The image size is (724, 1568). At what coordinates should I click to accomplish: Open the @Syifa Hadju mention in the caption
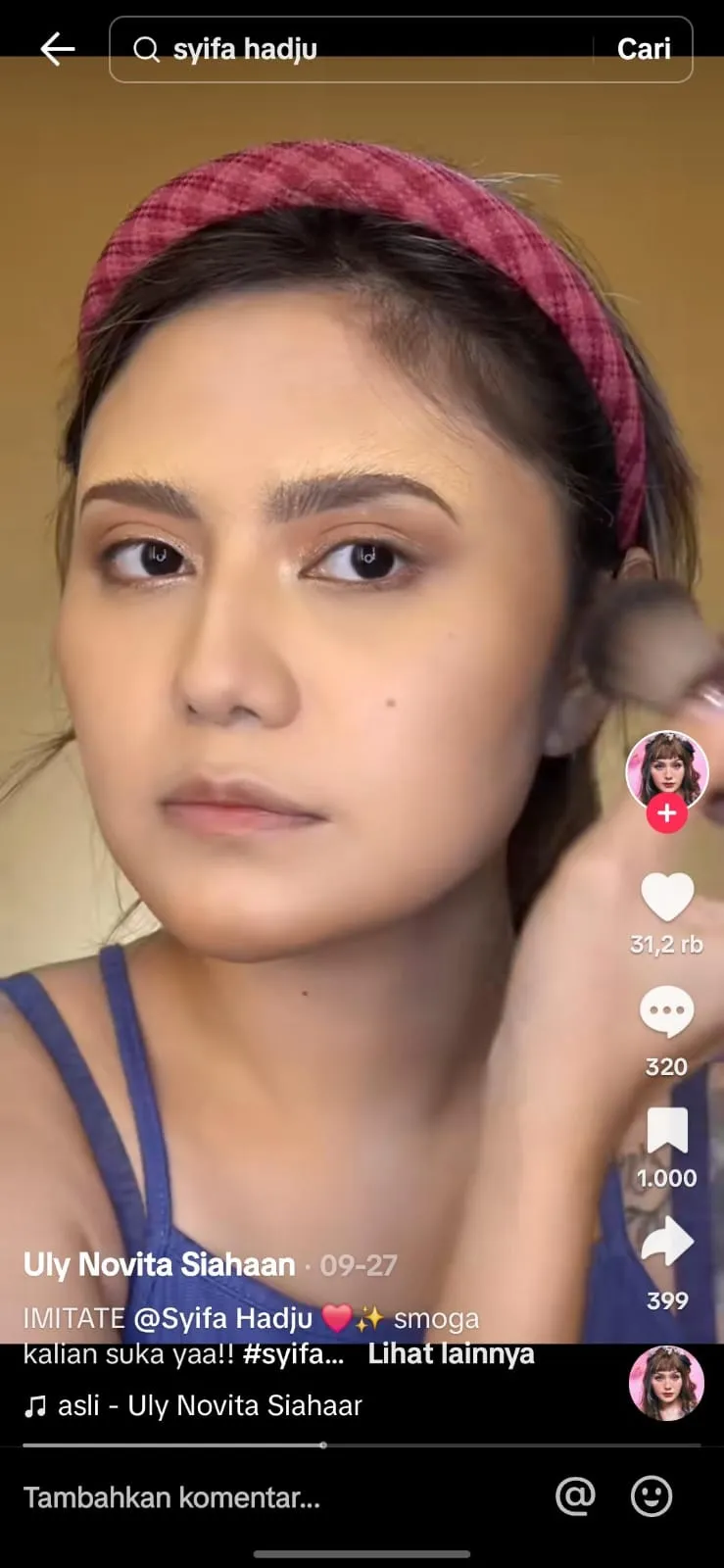coord(222,1318)
